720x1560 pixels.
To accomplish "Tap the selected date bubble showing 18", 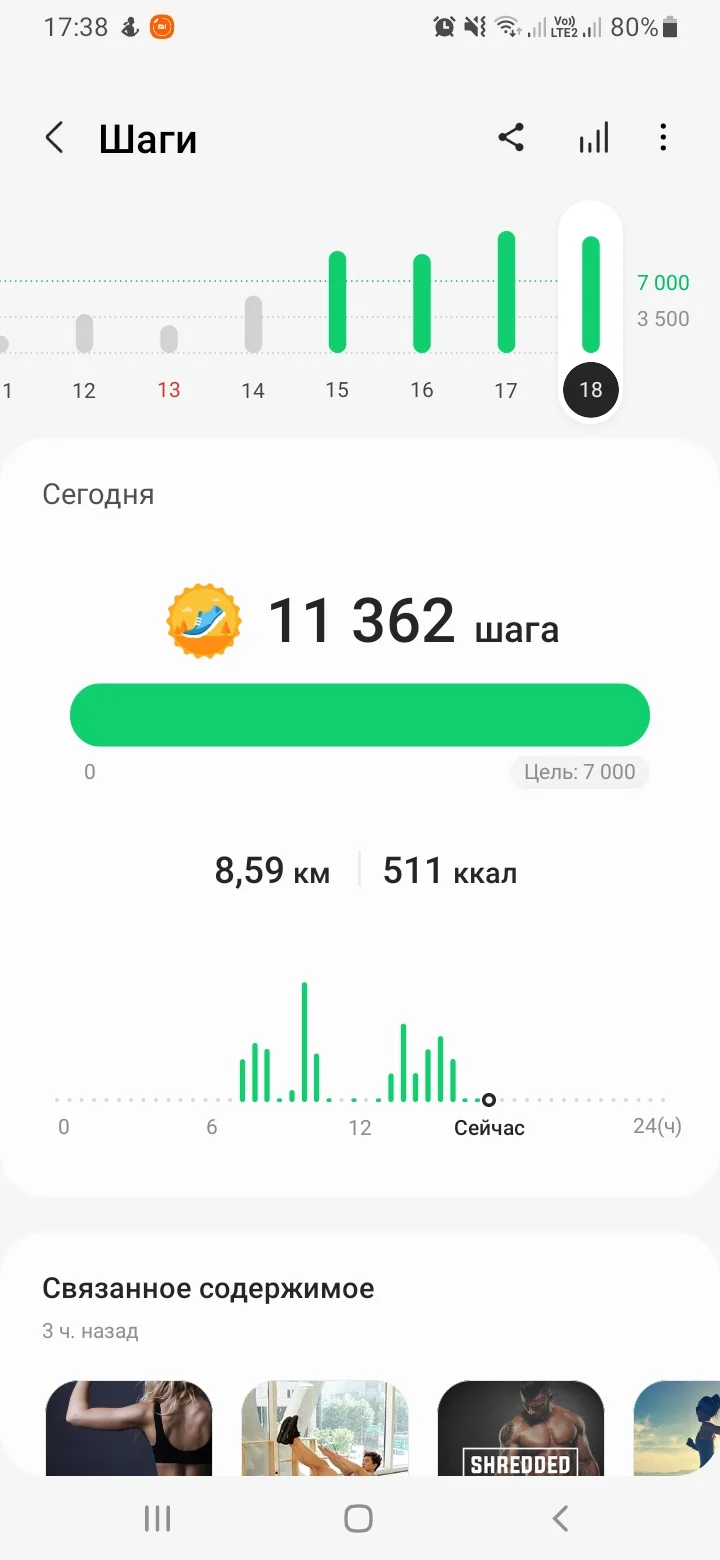I will point(590,391).
